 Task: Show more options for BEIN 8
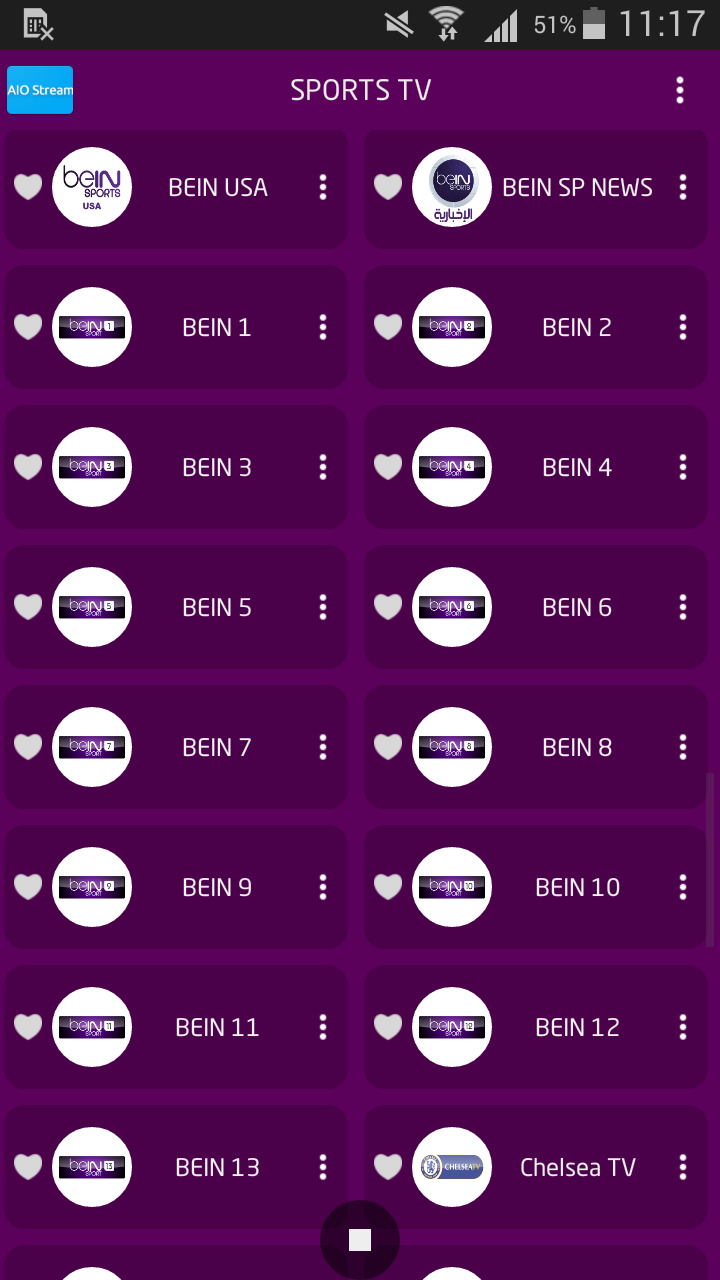683,747
